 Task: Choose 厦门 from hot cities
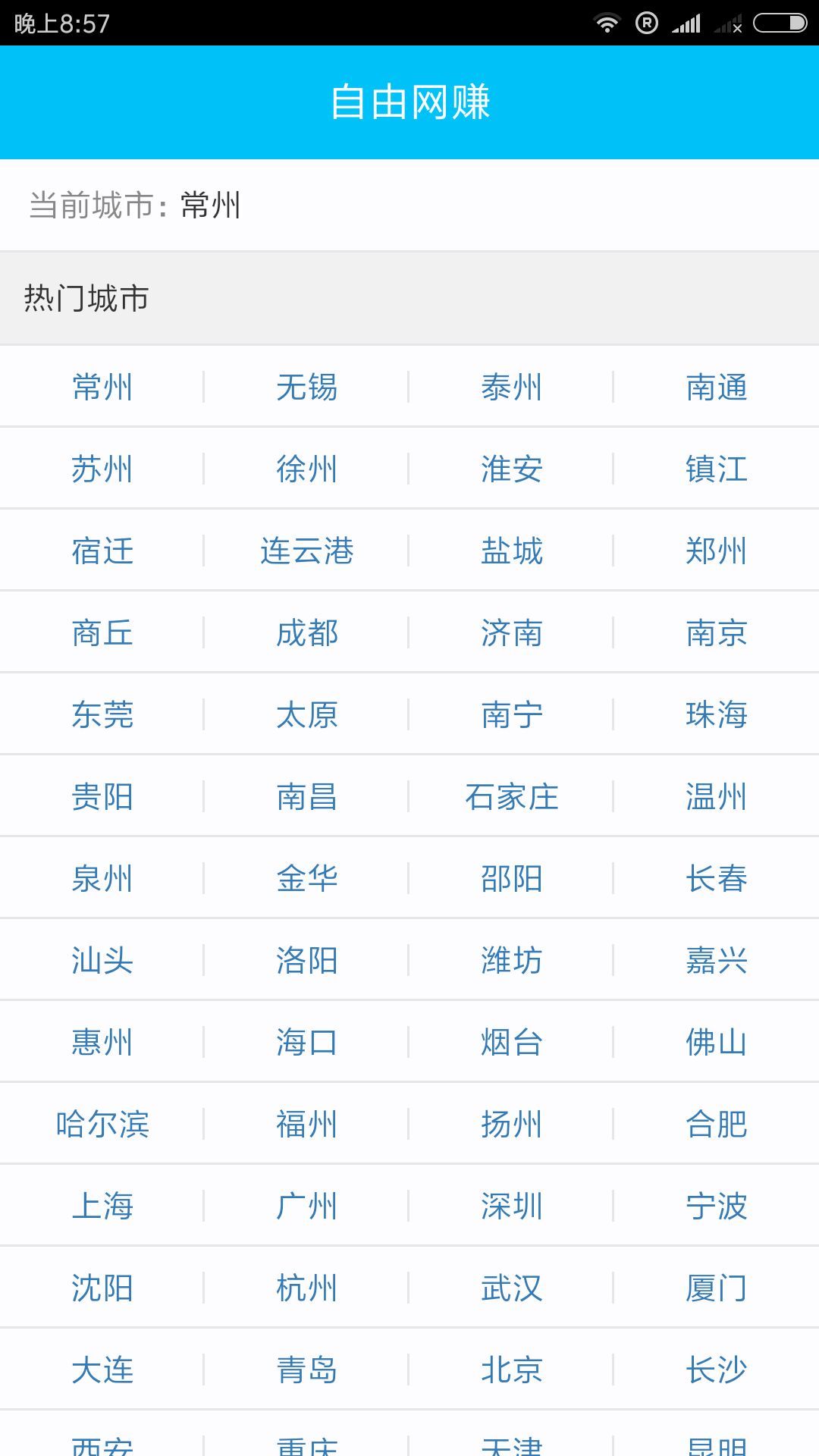[x=715, y=1288]
